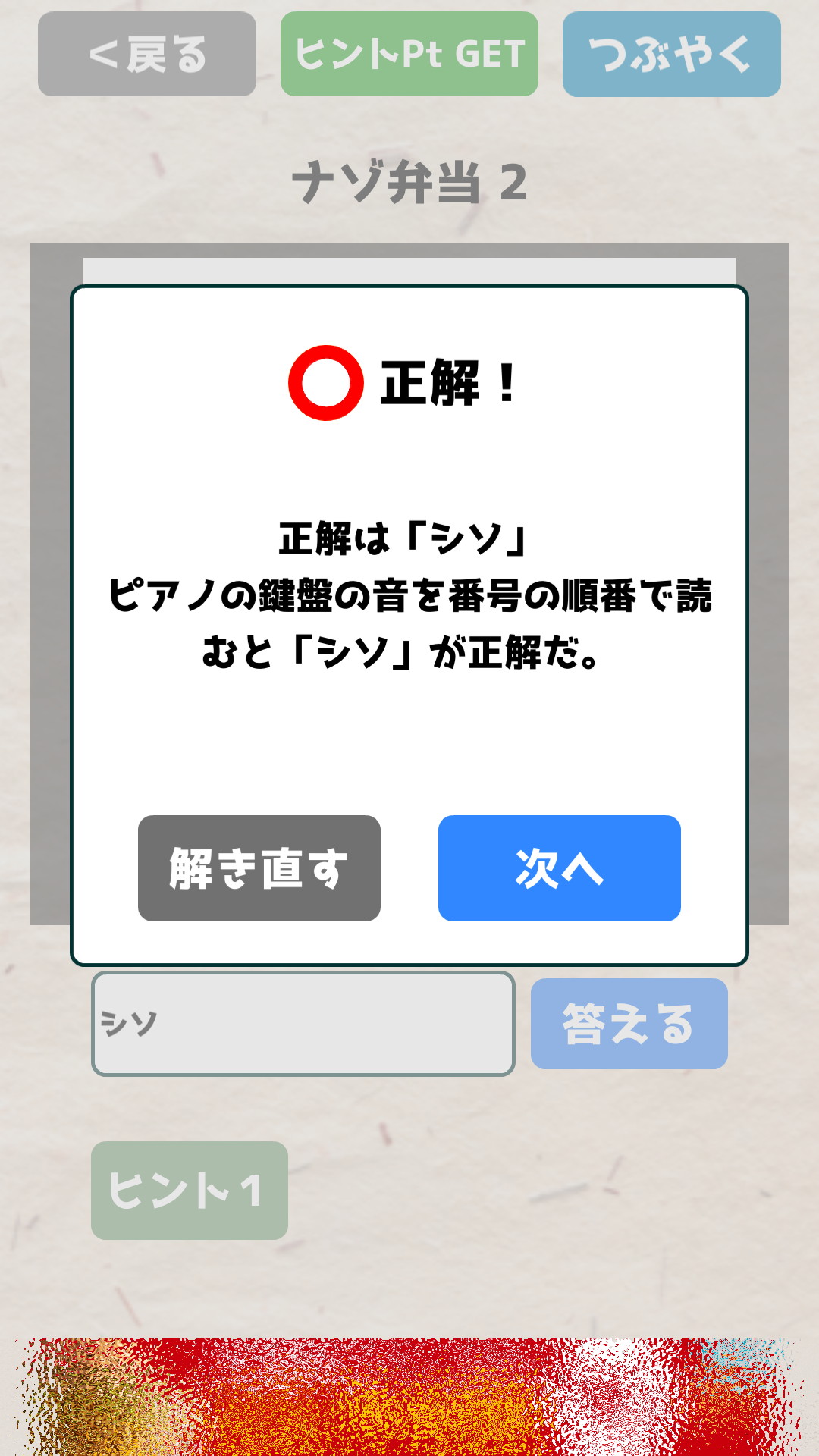The width and height of the screenshot is (819, 1456).
Task: Share with the つぶやく button
Action: [671, 54]
